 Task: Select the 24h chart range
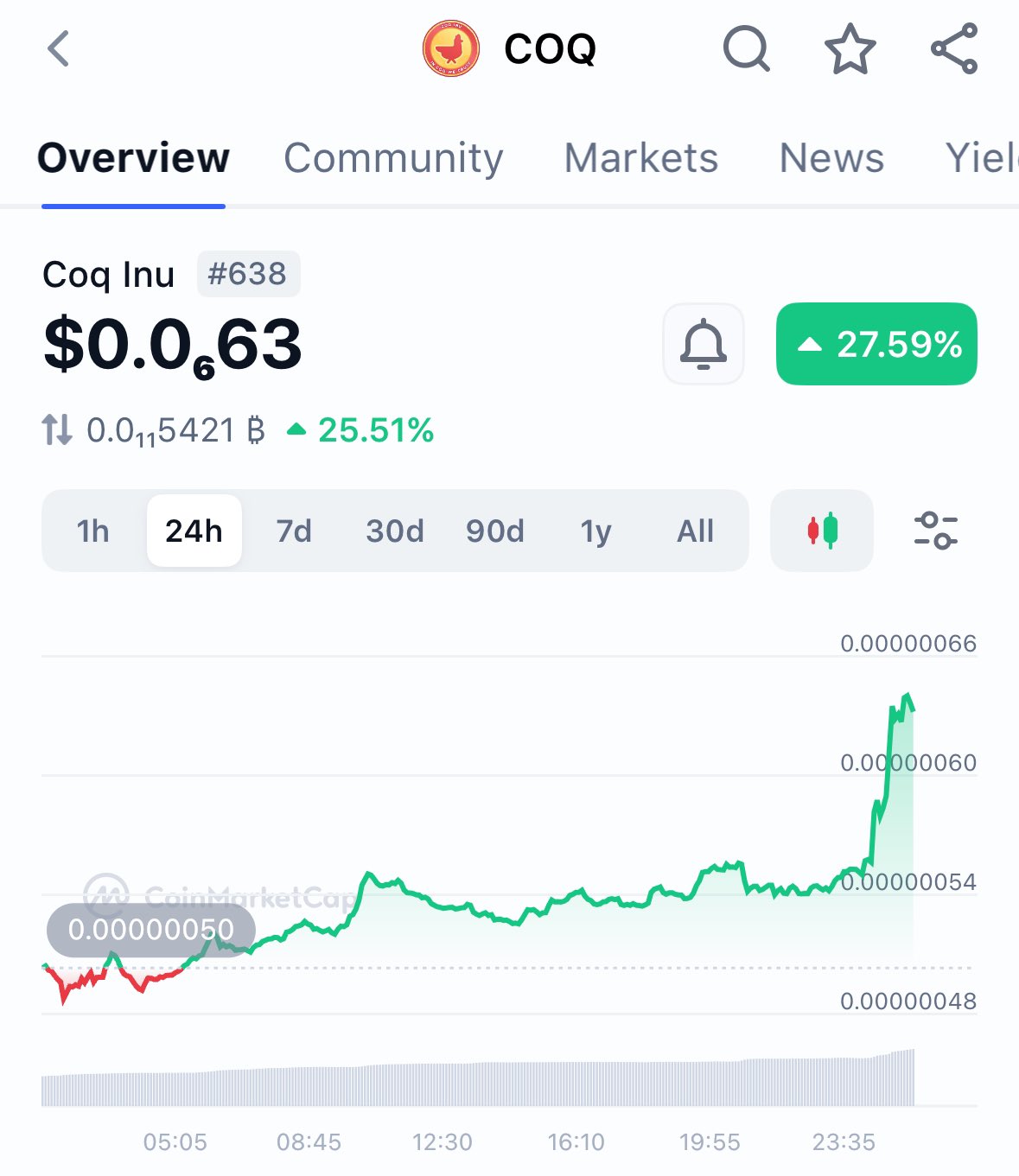(194, 531)
